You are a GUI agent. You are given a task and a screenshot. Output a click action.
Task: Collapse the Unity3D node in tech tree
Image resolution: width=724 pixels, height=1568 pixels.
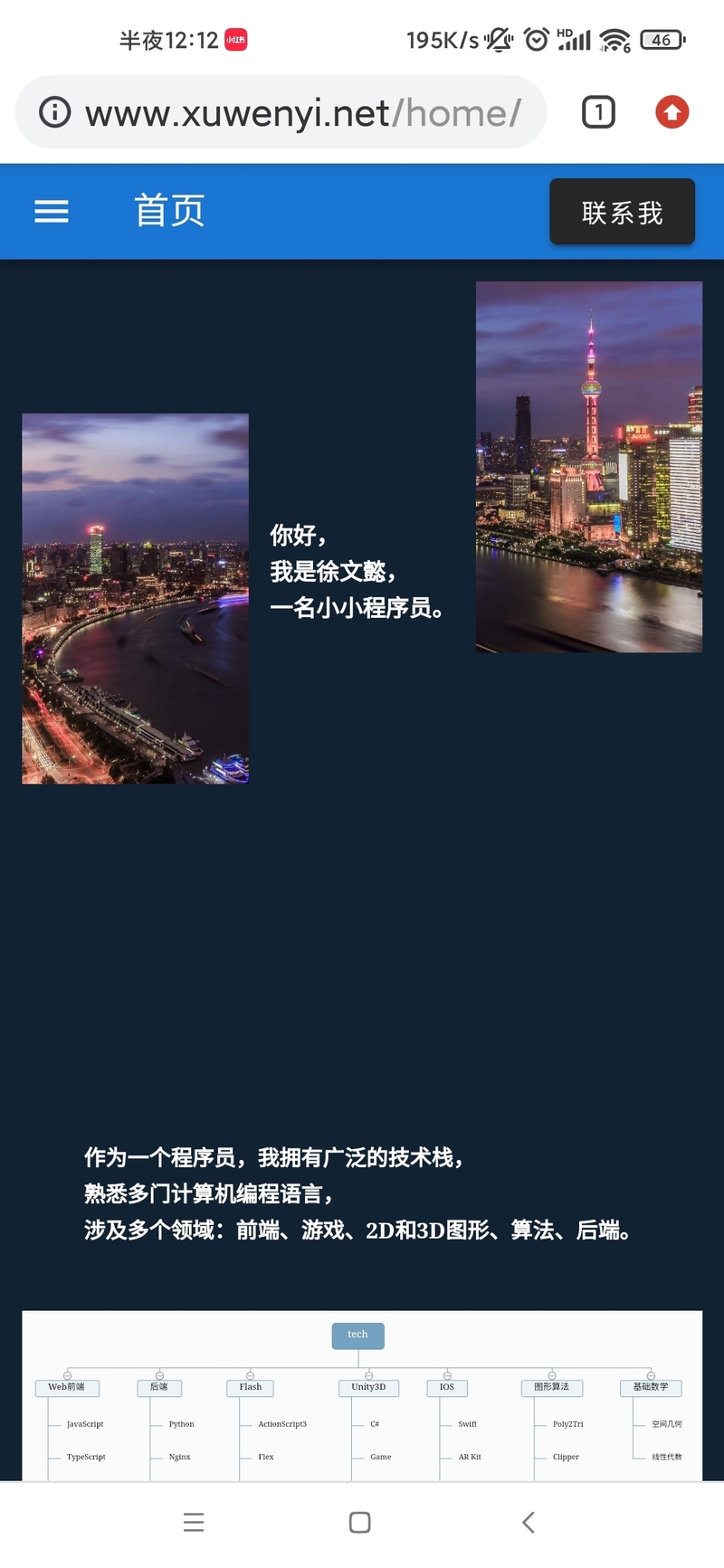tap(368, 1375)
